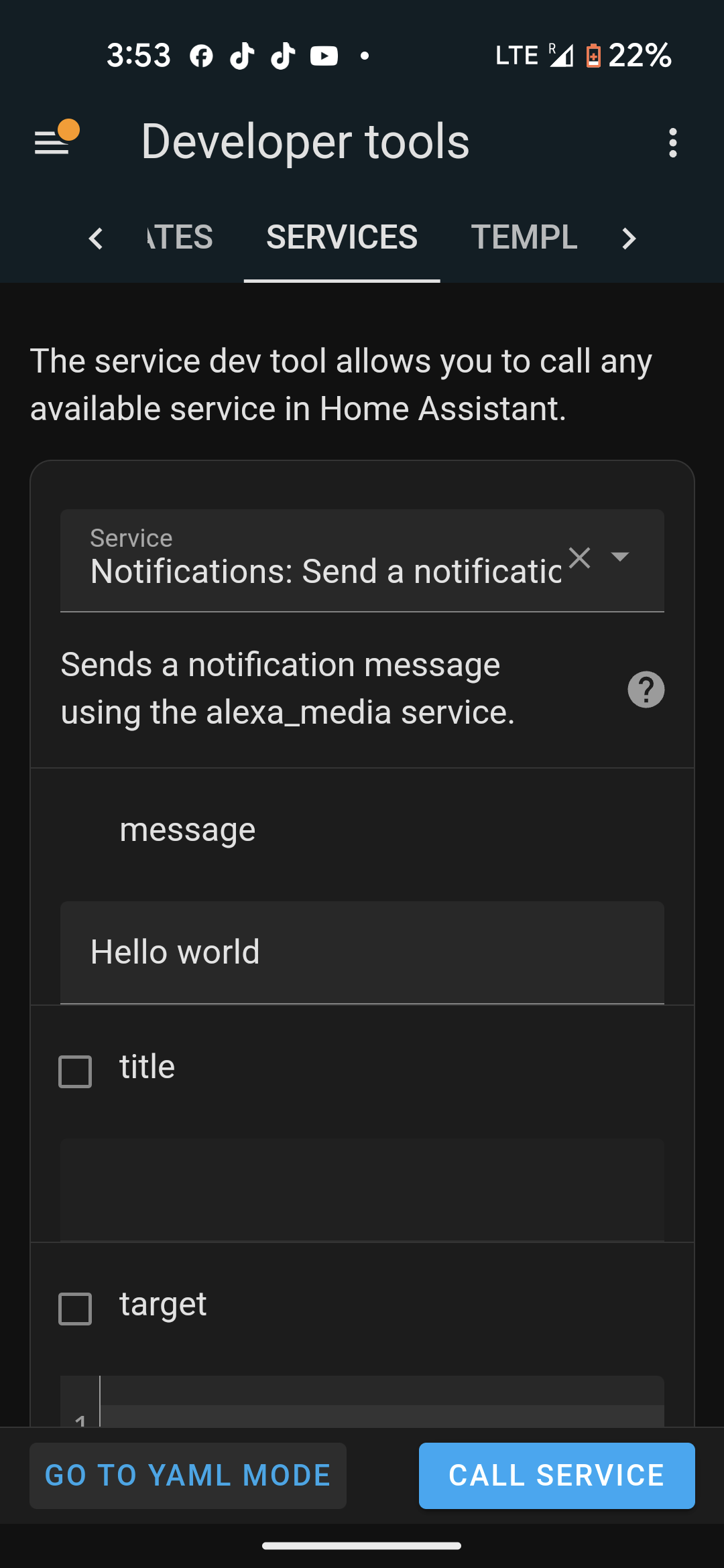
Task: Tap the right arrow in the tab bar
Action: pos(628,239)
